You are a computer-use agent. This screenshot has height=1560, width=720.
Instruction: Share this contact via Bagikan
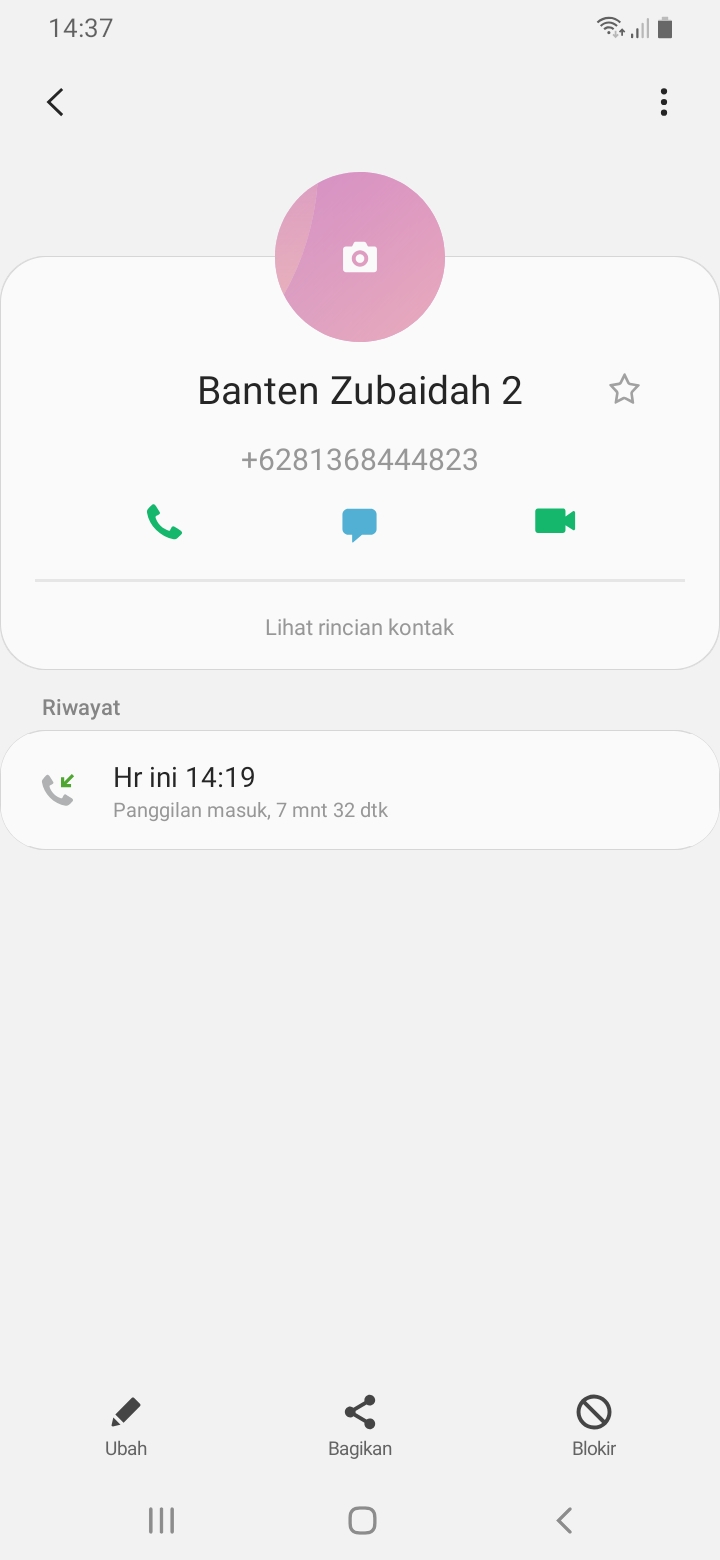360,1426
